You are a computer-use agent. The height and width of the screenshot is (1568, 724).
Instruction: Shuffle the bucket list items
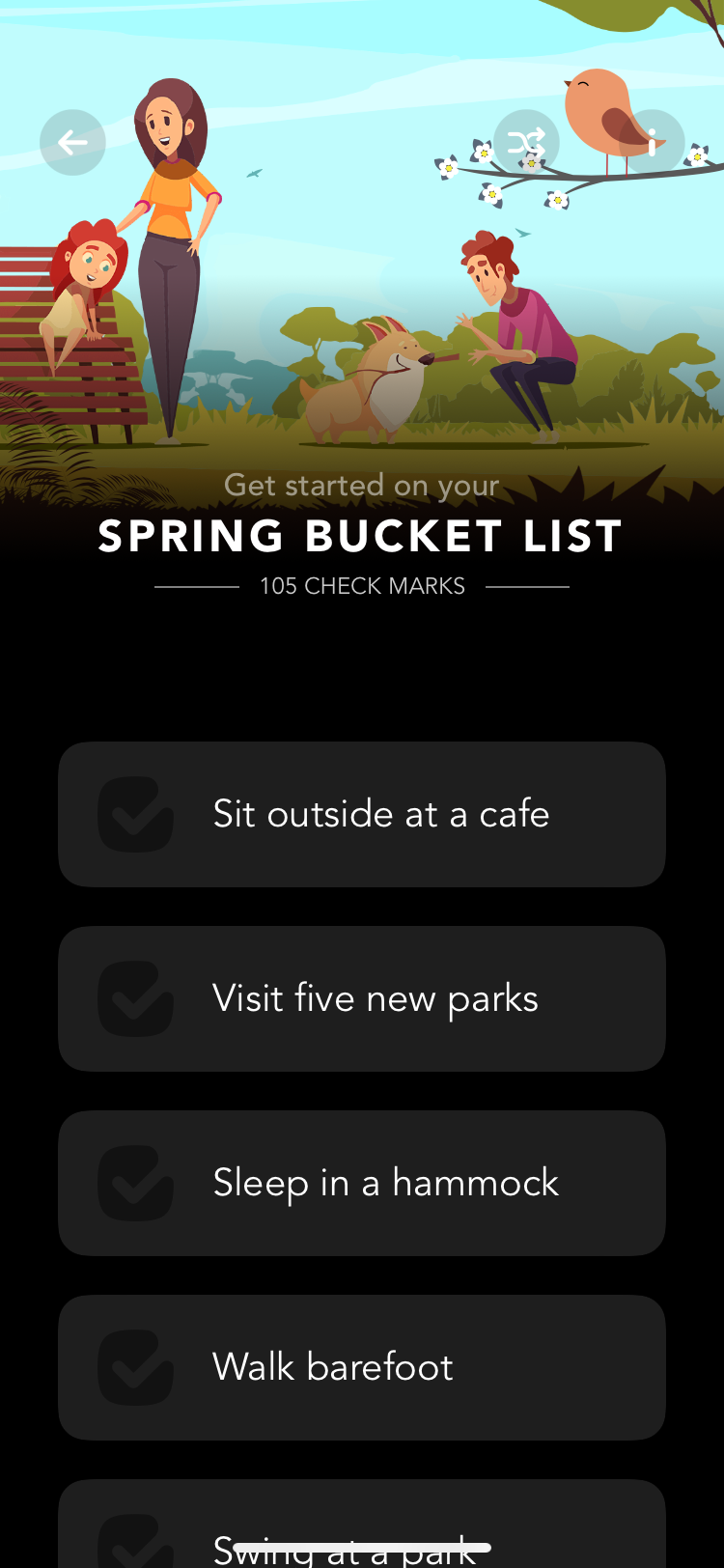click(526, 143)
